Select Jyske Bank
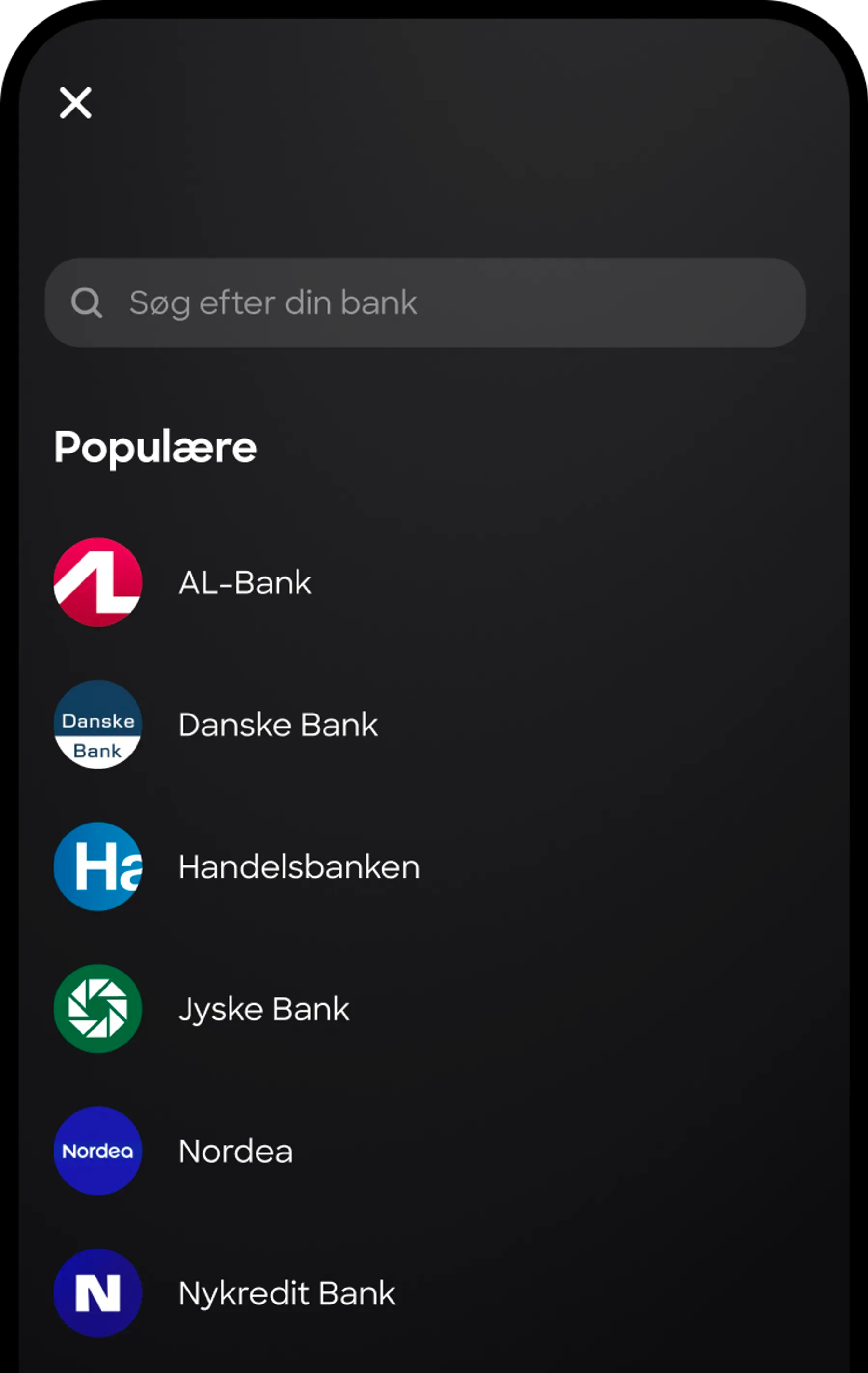This screenshot has width=868, height=1373. pos(263,1008)
